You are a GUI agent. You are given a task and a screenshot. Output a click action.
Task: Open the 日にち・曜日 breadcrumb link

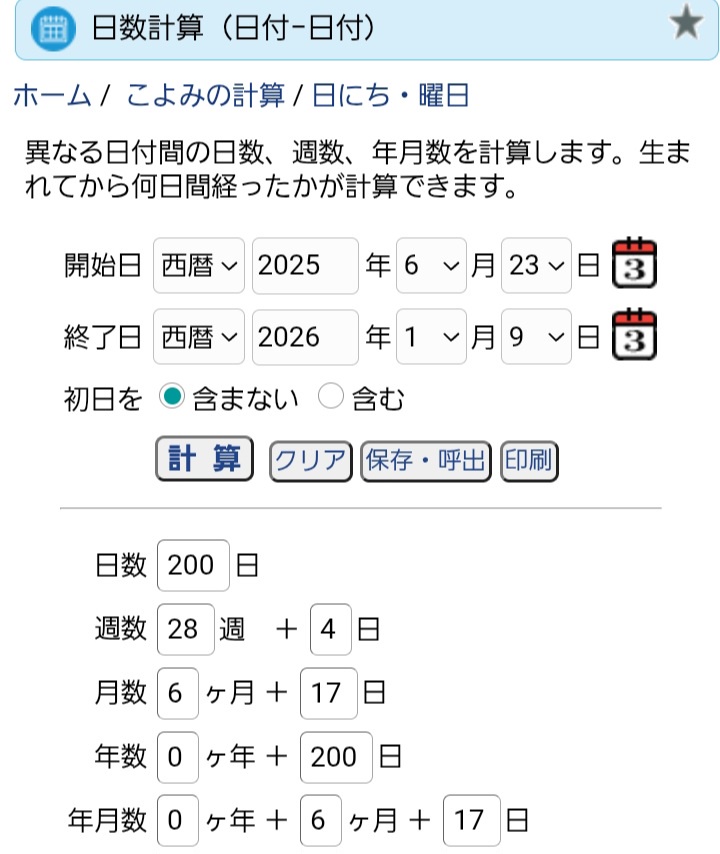point(390,96)
